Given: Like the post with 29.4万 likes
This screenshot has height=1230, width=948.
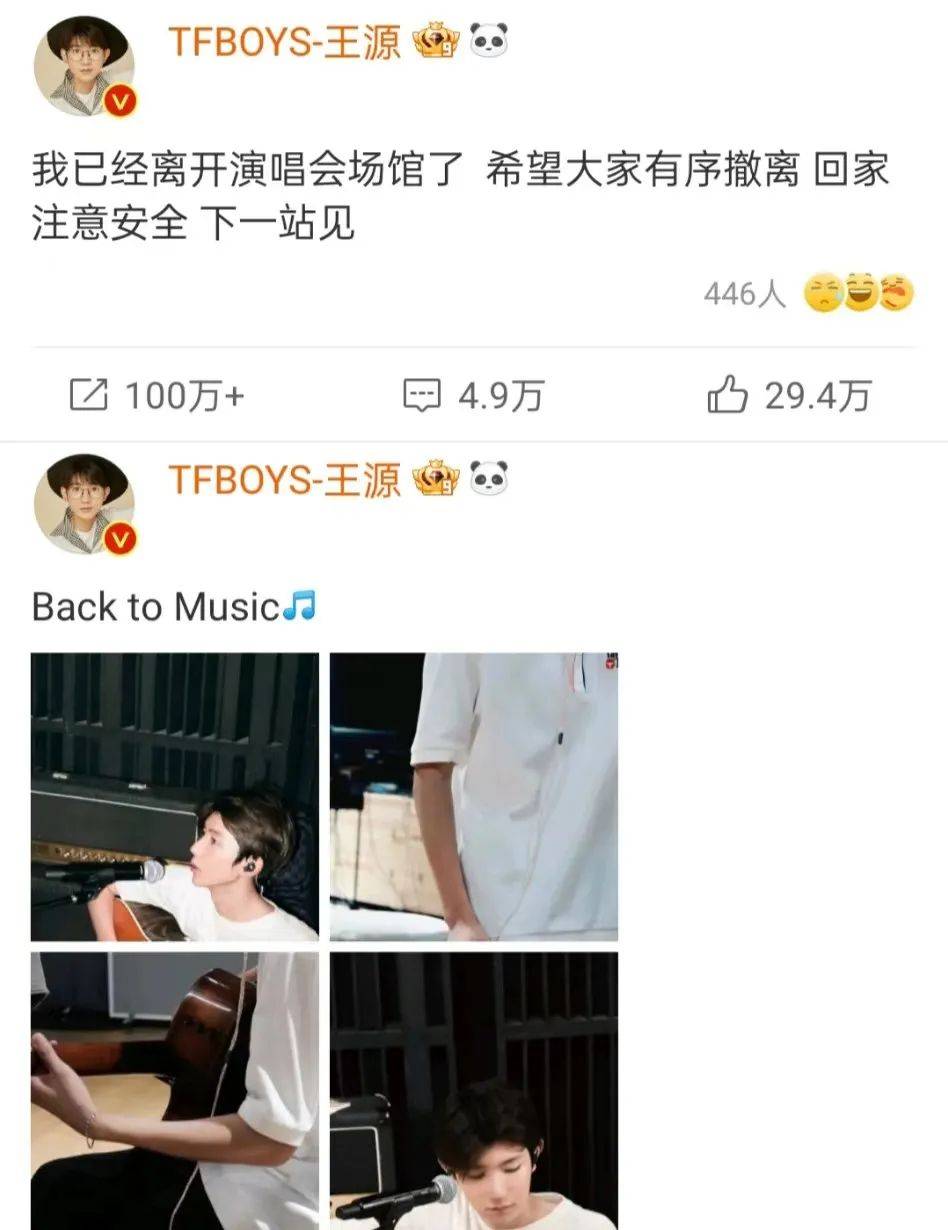Looking at the screenshot, I should click(788, 397).
